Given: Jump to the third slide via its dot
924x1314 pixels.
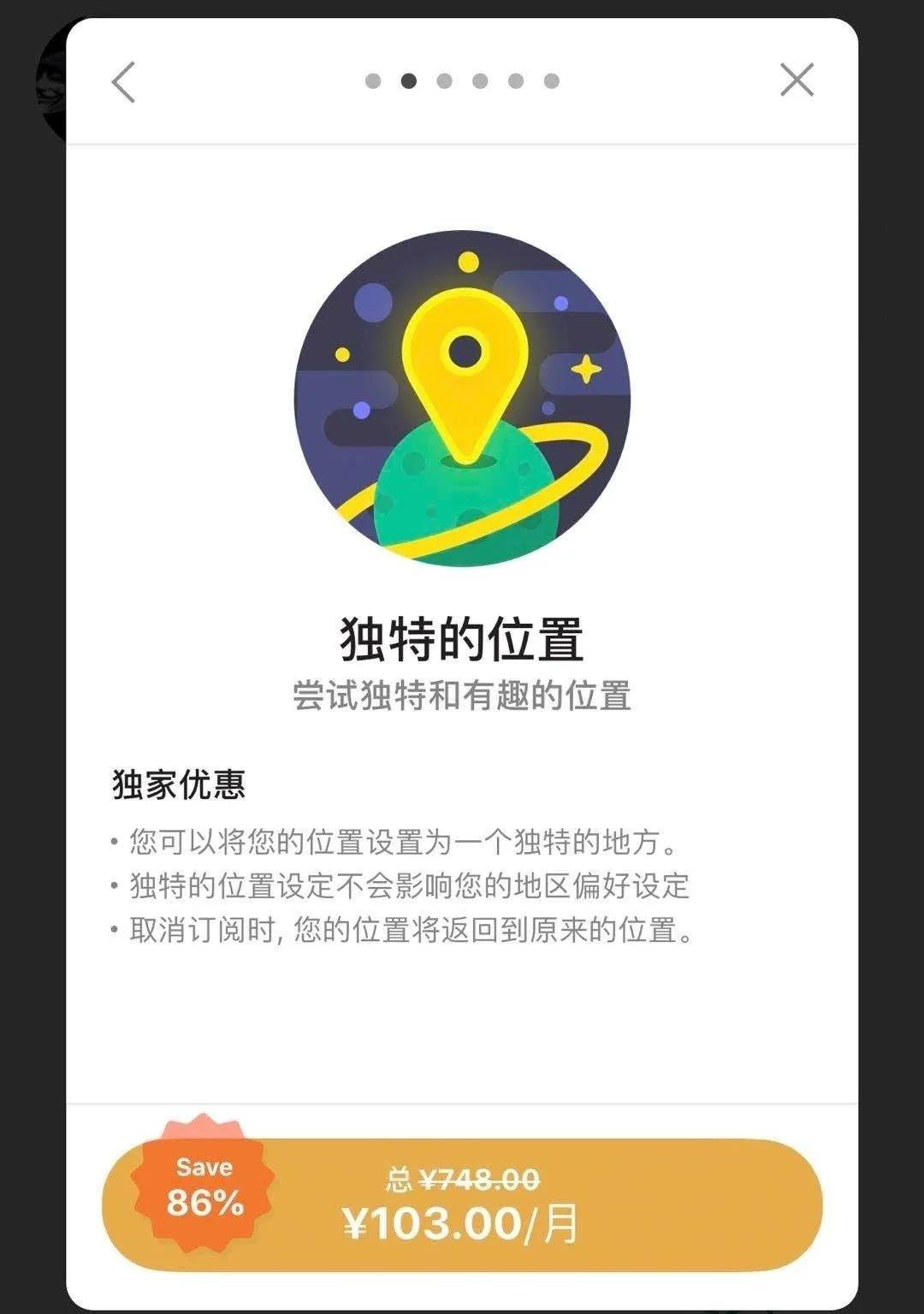Looking at the screenshot, I should pos(442,81).
